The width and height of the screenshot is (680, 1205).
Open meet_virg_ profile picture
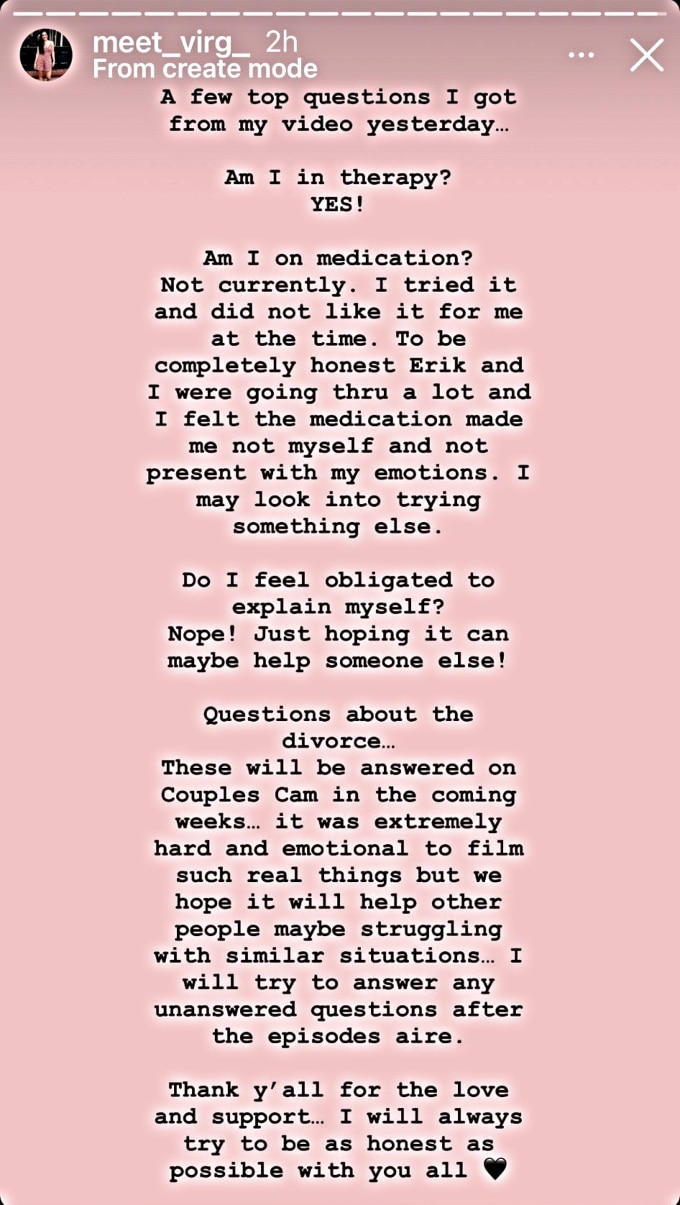(x=46, y=55)
